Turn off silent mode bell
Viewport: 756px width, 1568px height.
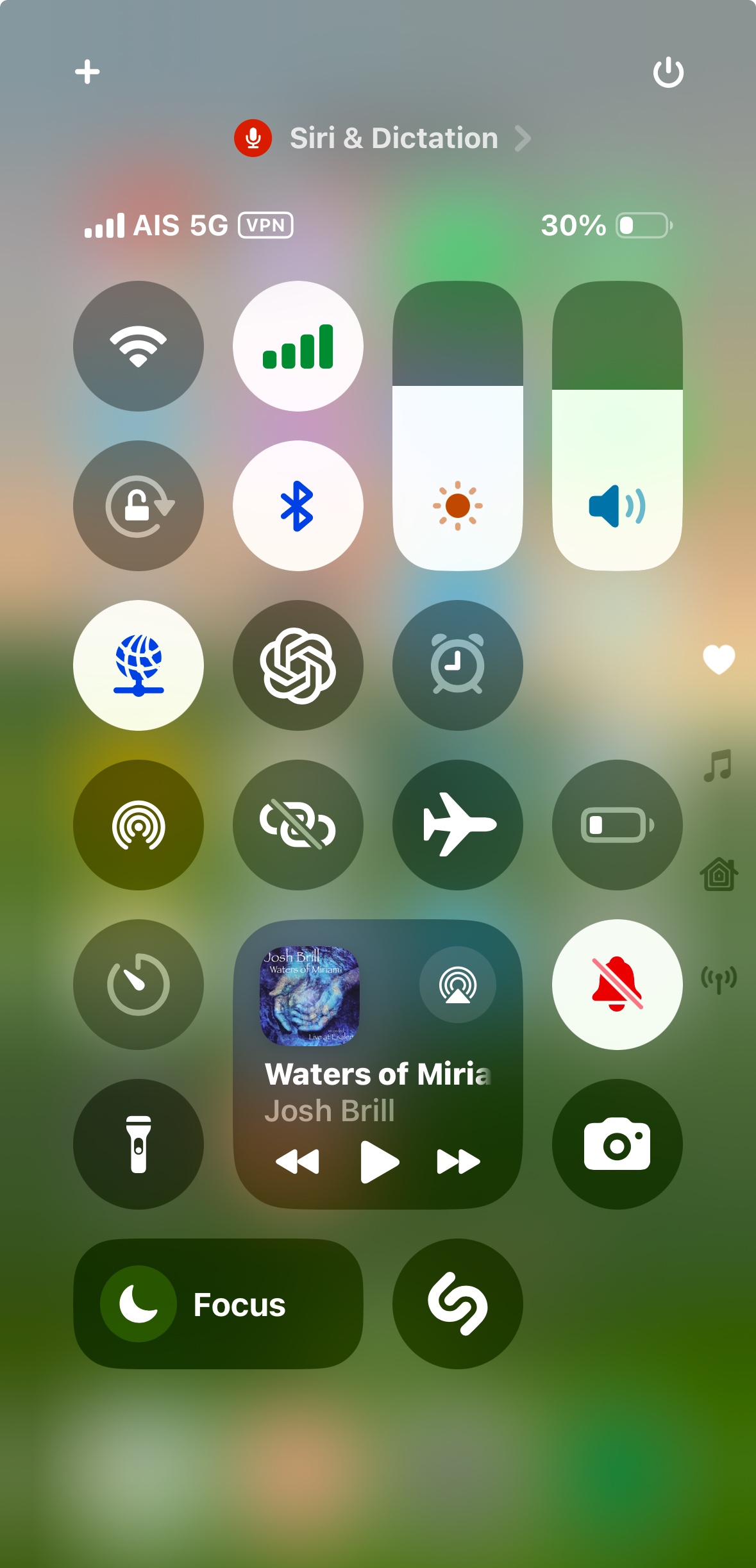[617, 985]
